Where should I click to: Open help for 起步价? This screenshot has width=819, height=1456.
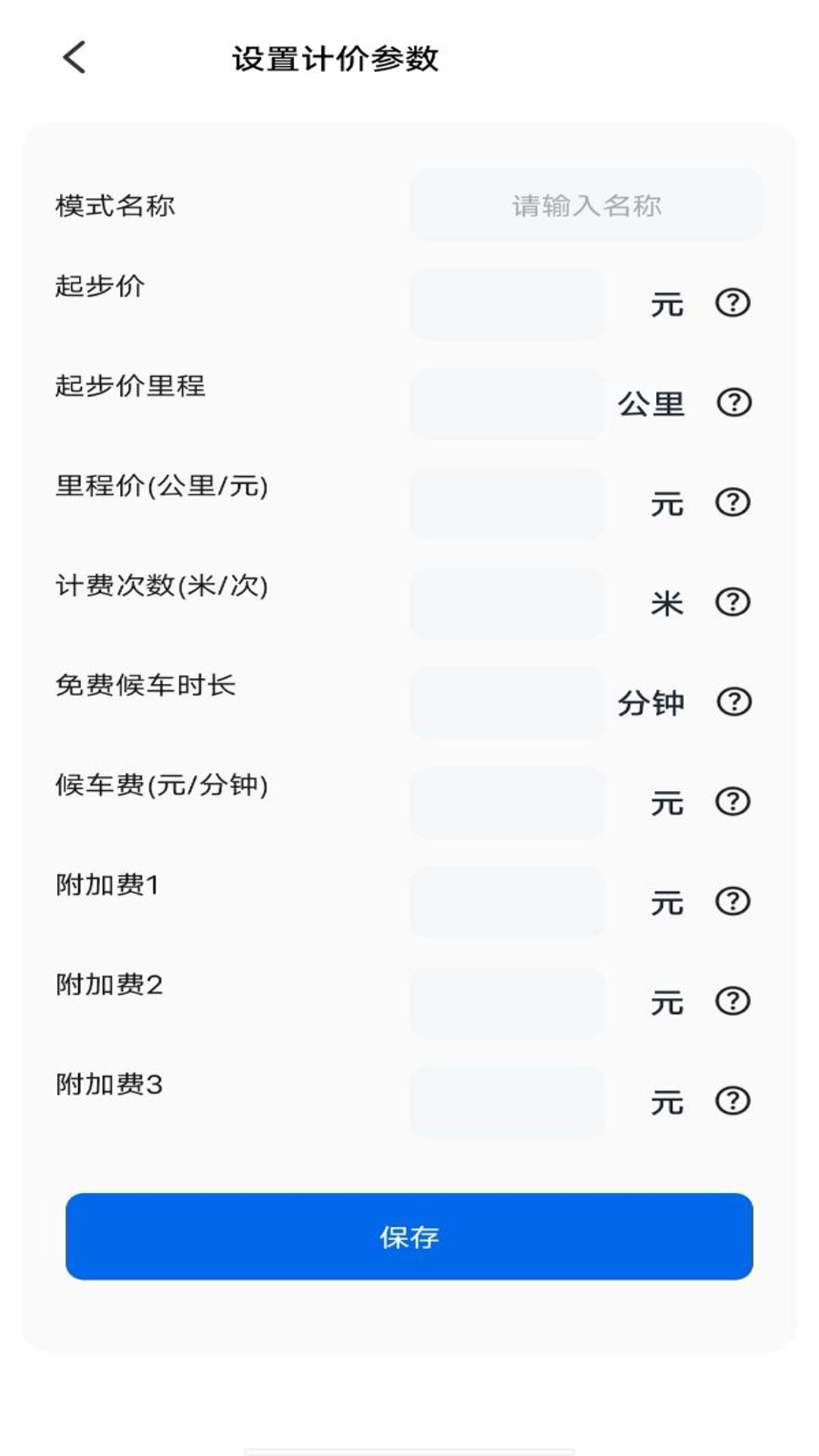(733, 303)
